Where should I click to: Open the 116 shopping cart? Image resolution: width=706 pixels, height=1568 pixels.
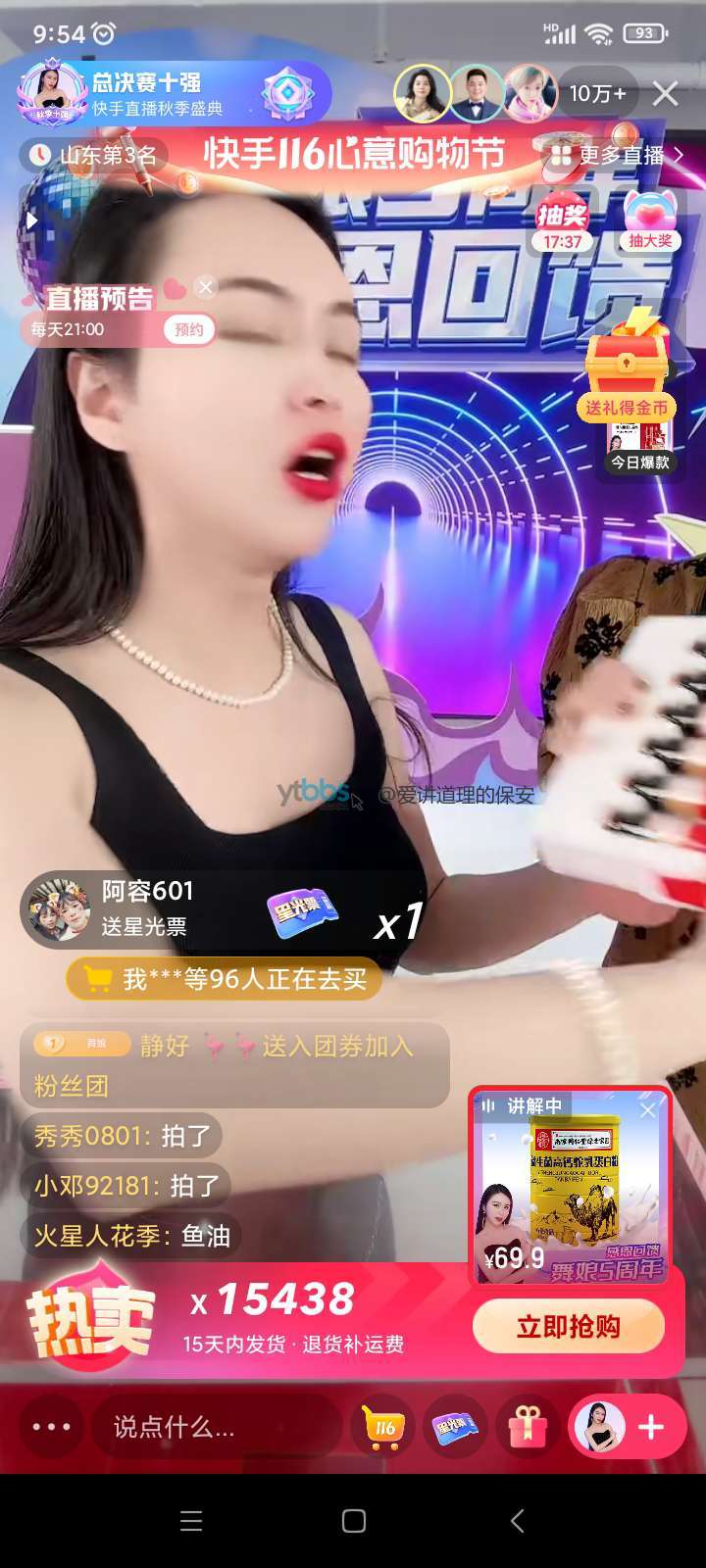(x=382, y=1427)
